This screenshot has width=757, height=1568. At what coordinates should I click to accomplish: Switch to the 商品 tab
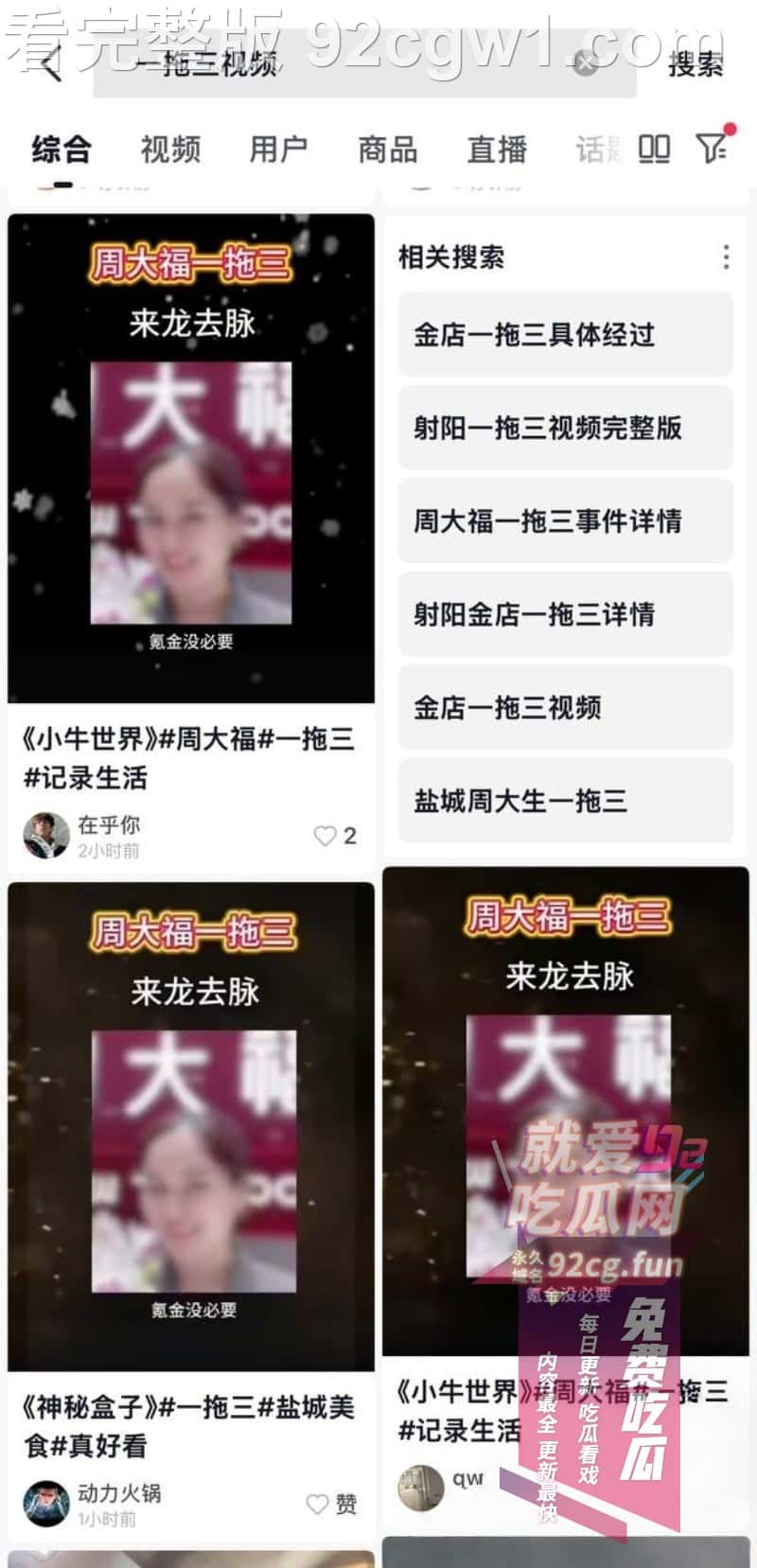pos(387,149)
